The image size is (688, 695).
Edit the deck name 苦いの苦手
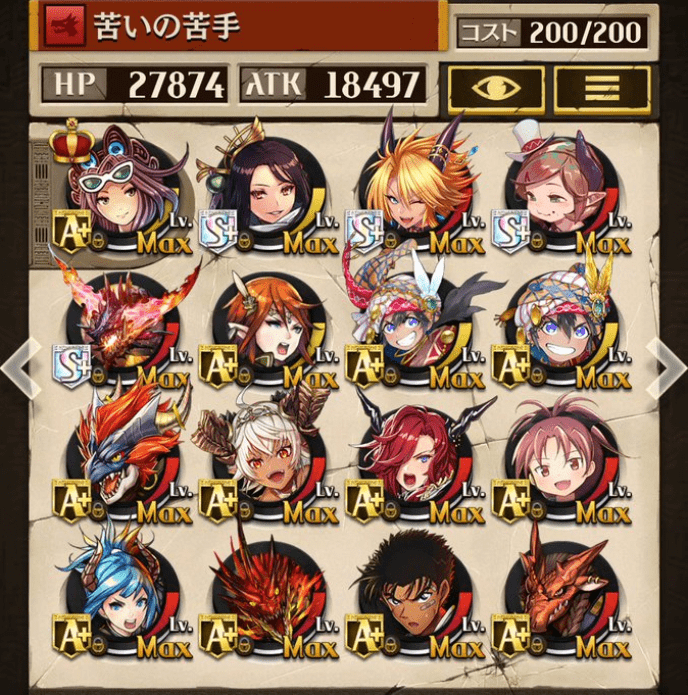coord(240,28)
